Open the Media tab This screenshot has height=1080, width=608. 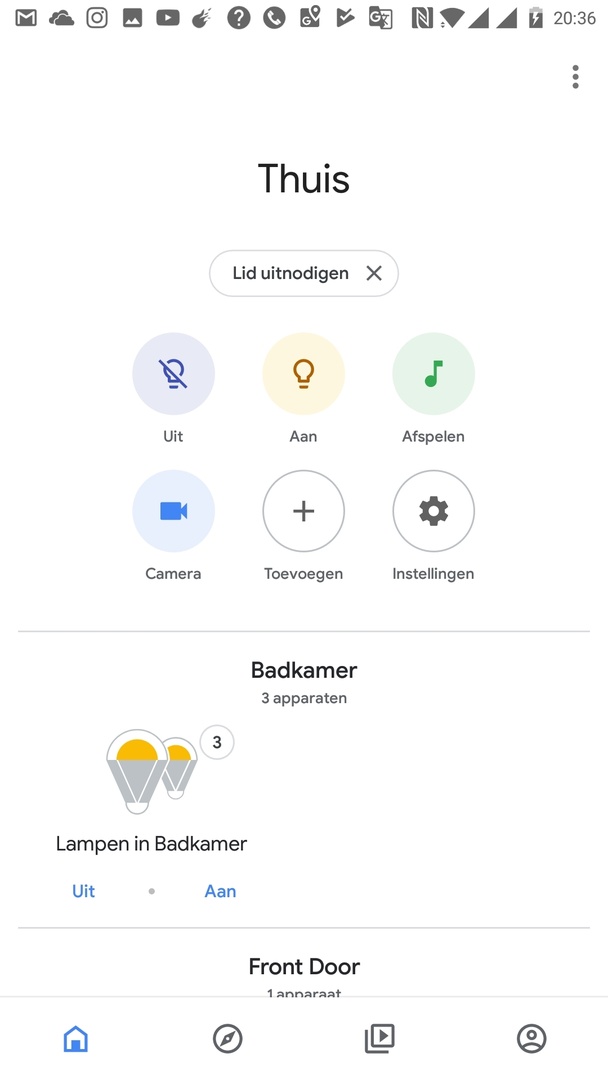coord(380,1039)
